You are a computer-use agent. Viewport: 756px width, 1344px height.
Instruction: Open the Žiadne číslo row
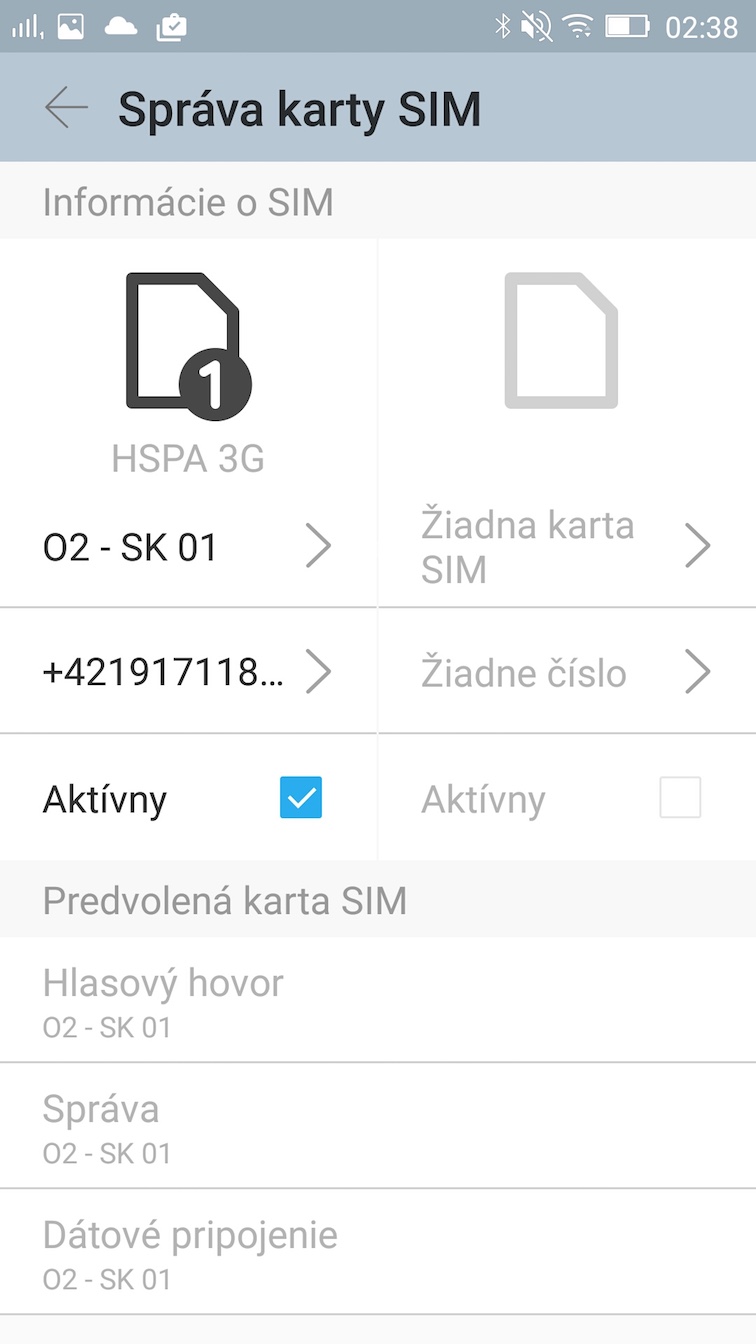click(566, 672)
